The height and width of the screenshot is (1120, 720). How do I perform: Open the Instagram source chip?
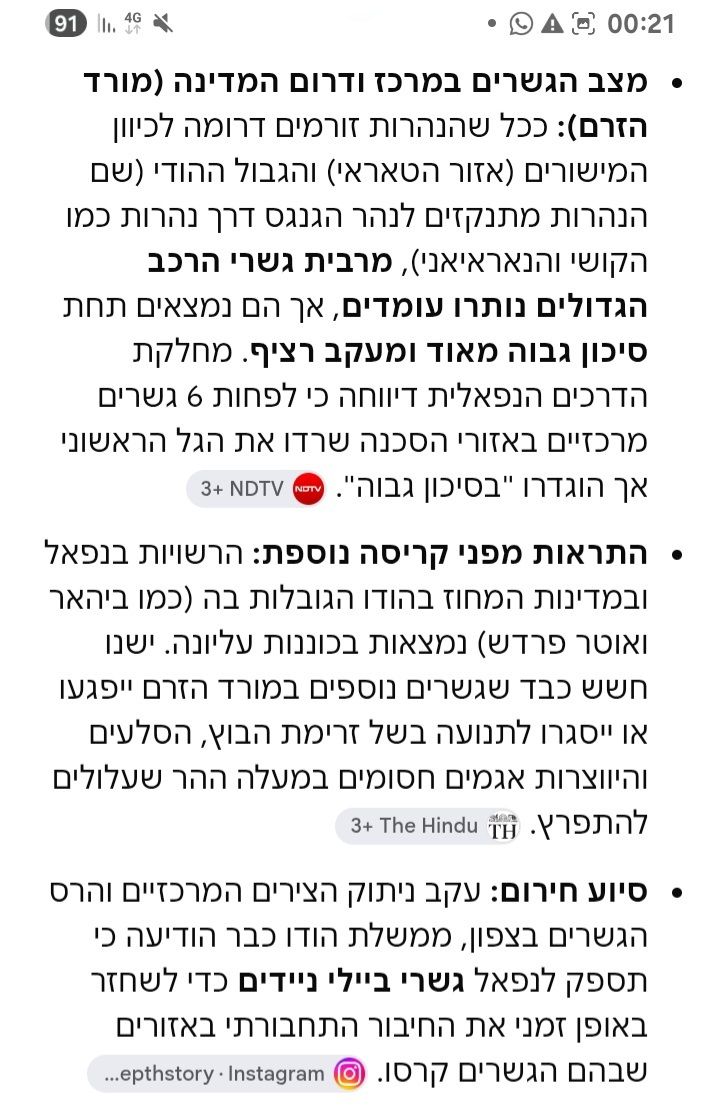pos(229,1074)
